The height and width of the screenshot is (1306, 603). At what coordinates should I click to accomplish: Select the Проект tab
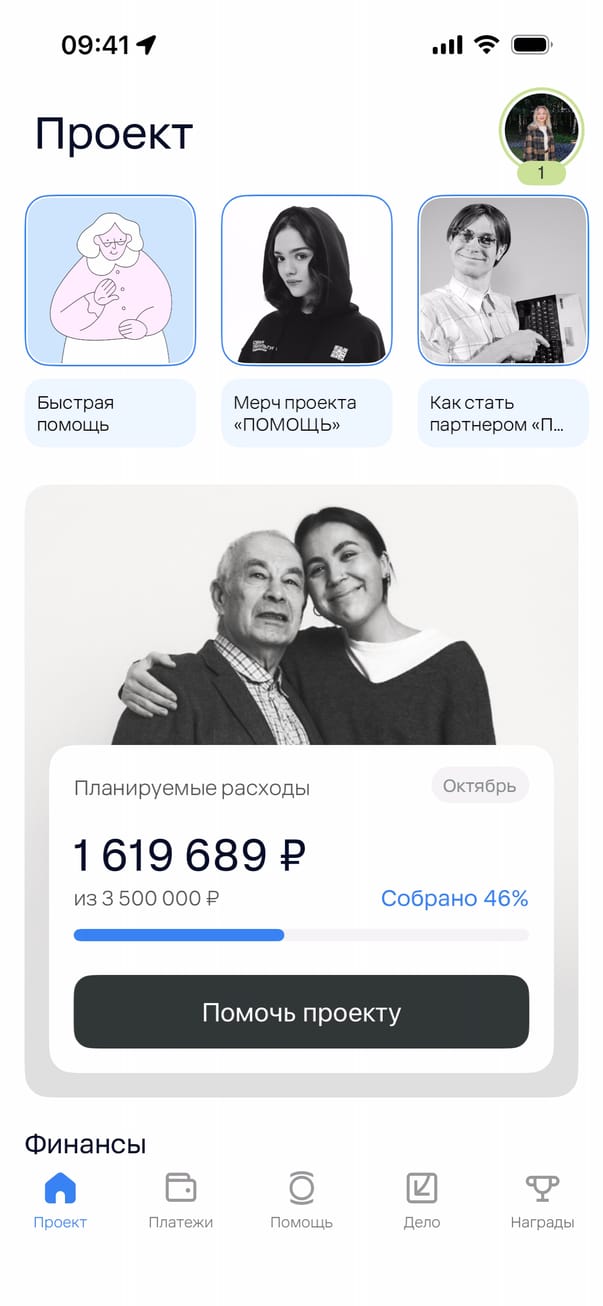(x=60, y=1200)
